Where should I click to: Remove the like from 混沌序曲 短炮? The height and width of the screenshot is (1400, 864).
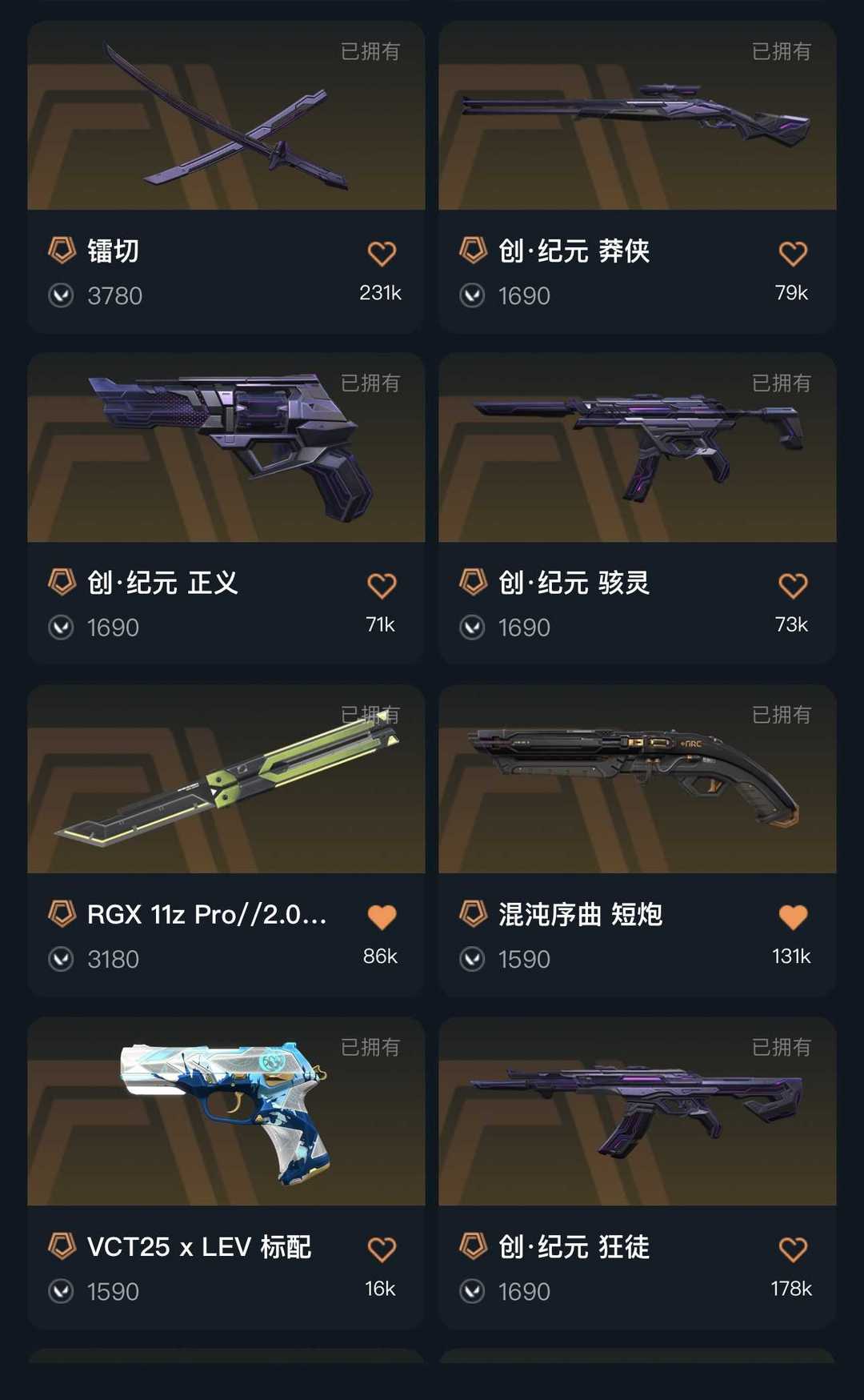793,917
